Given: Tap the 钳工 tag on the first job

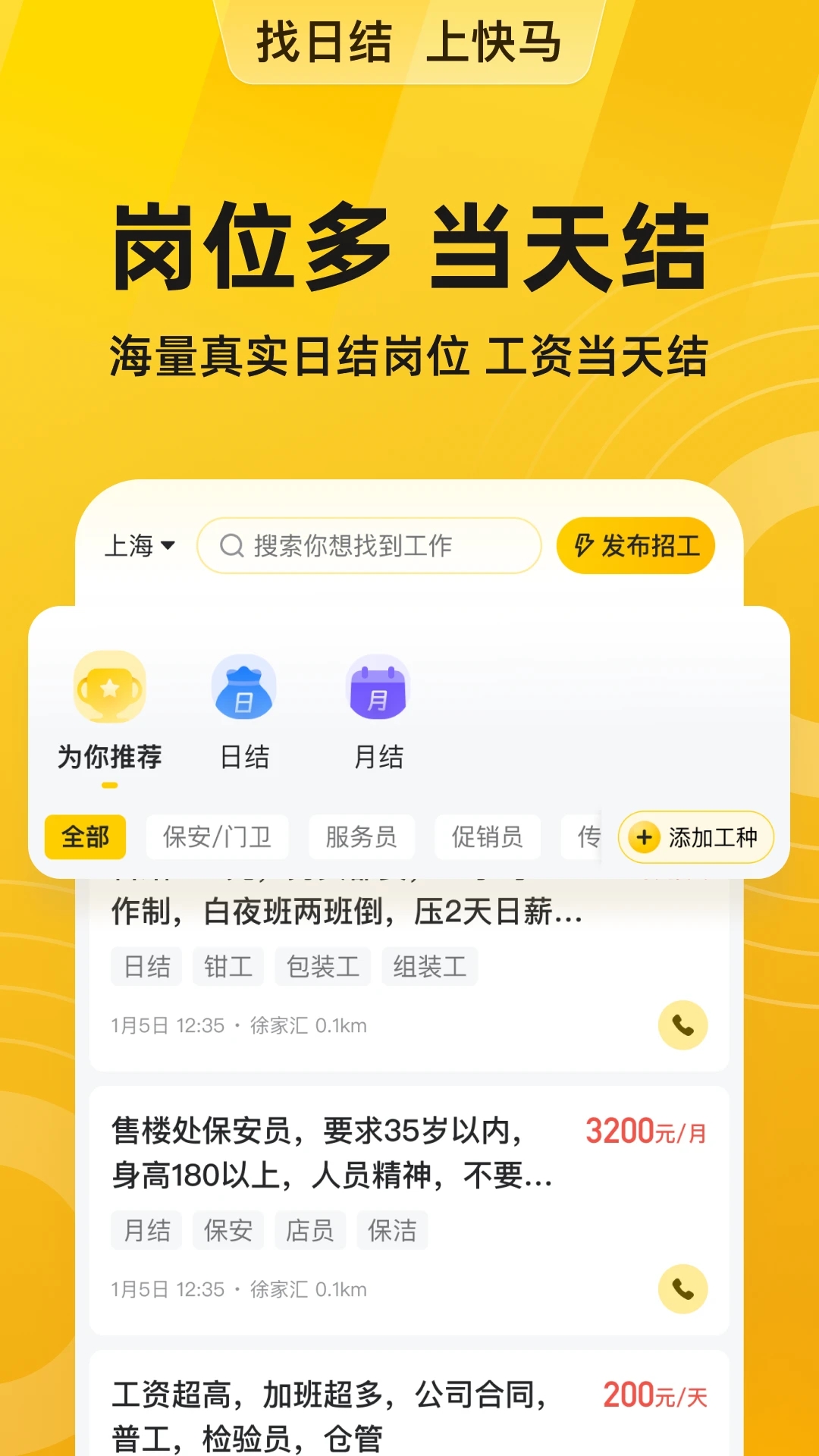Looking at the screenshot, I should 228,965.
